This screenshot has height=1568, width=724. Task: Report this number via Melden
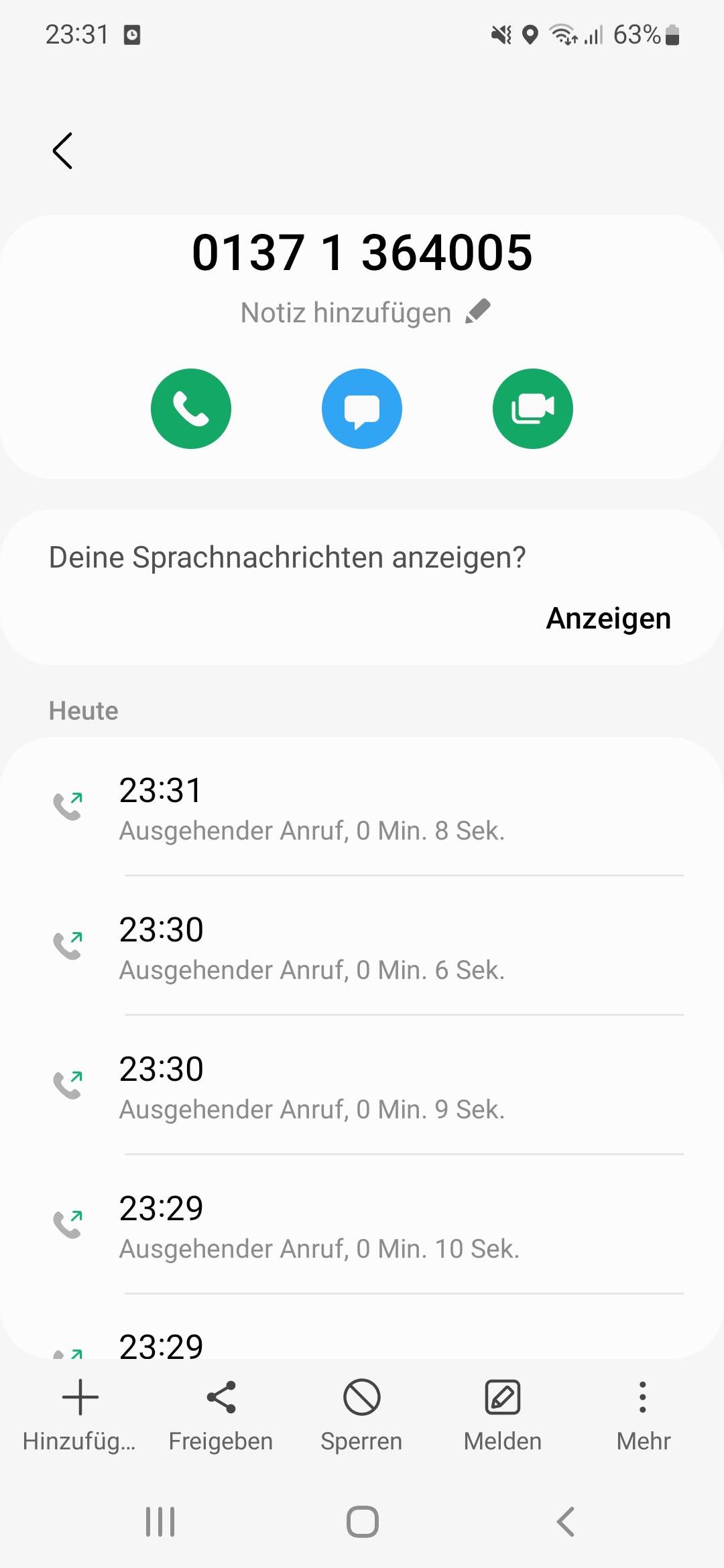click(502, 1412)
